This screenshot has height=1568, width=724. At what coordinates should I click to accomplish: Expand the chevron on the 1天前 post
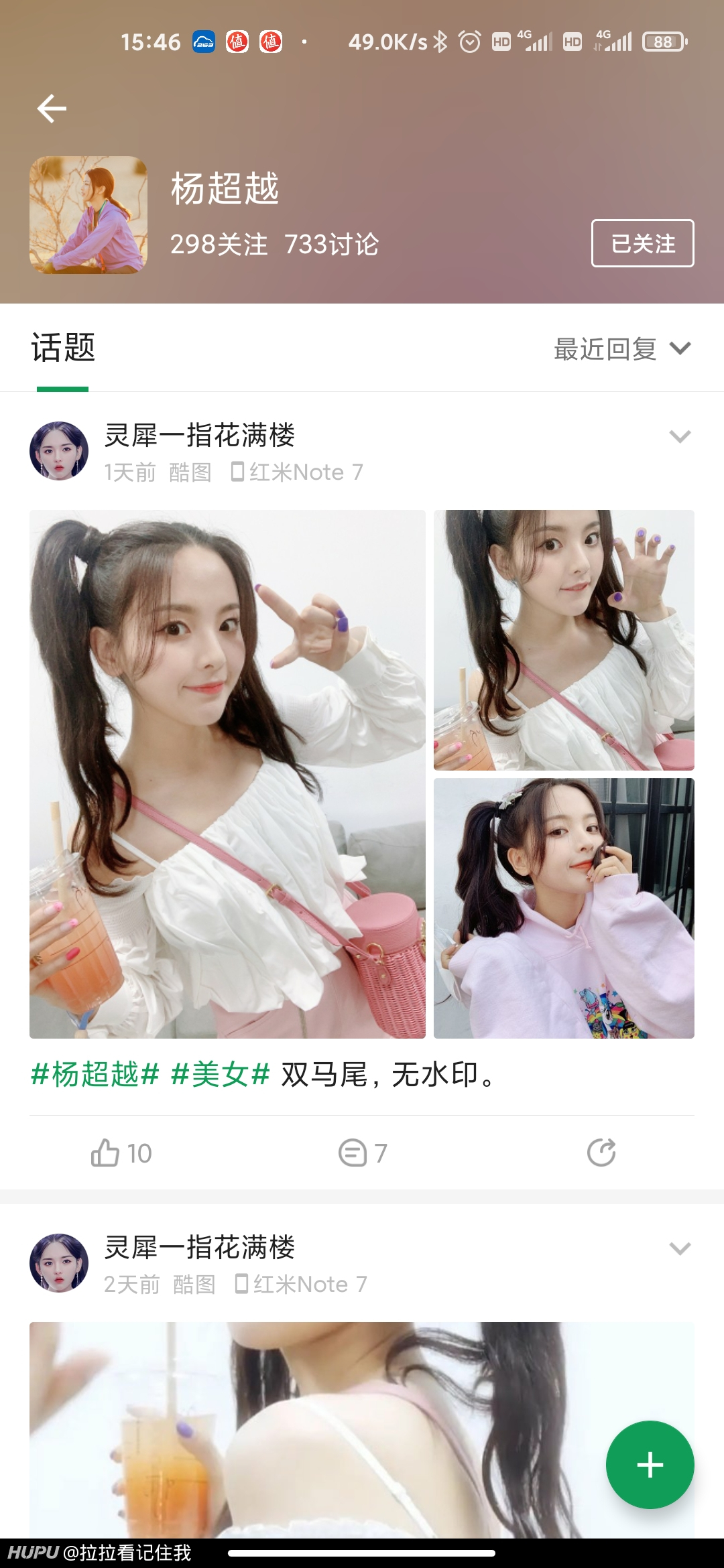coord(680,437)
